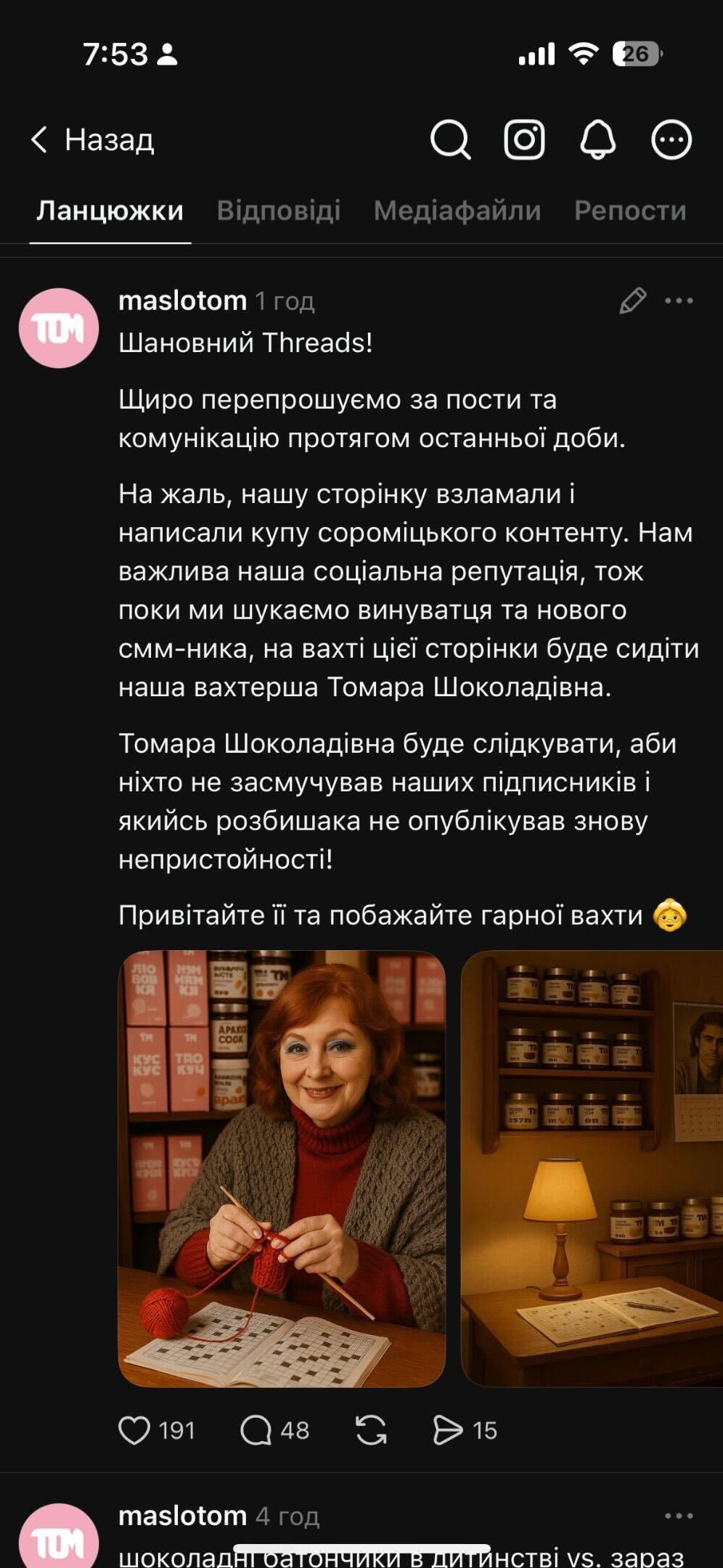Image resolution: width=723 pixels, height=1568 pixels.
Task: Open the search magnifier icon
Action: tap(450, 139)
